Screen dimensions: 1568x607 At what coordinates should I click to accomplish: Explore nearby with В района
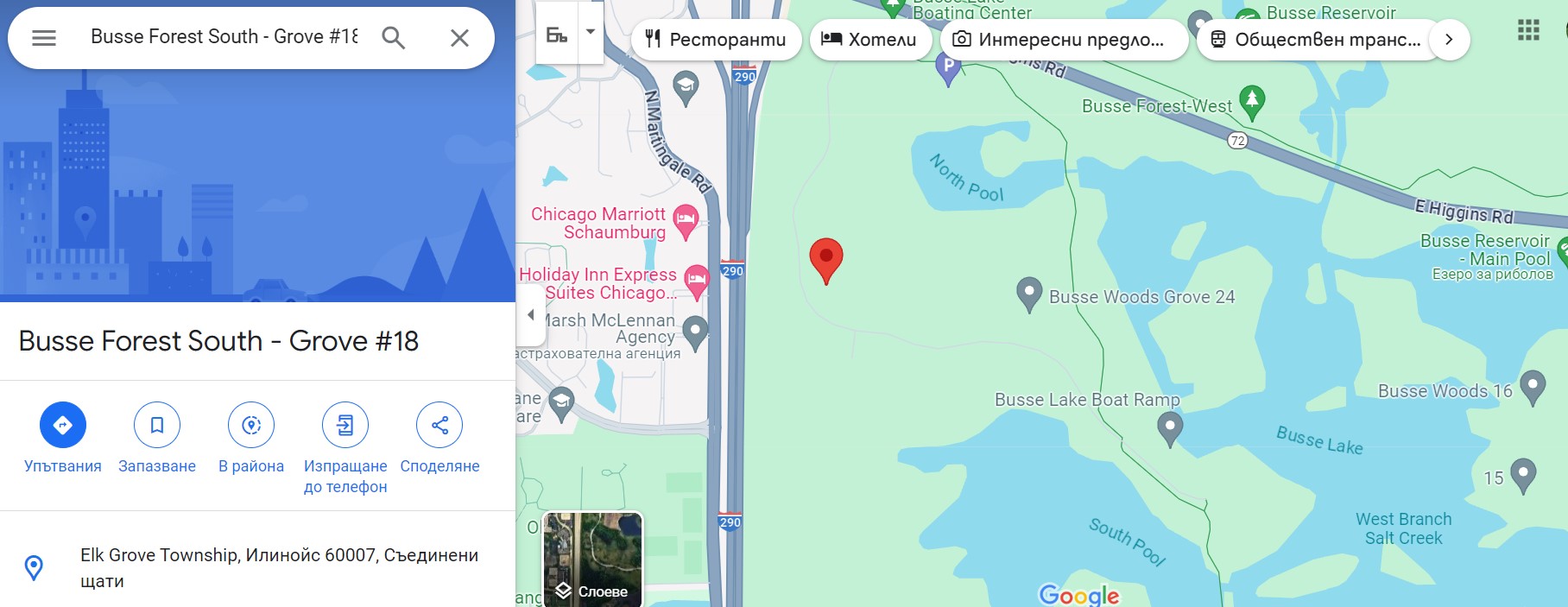251,425
